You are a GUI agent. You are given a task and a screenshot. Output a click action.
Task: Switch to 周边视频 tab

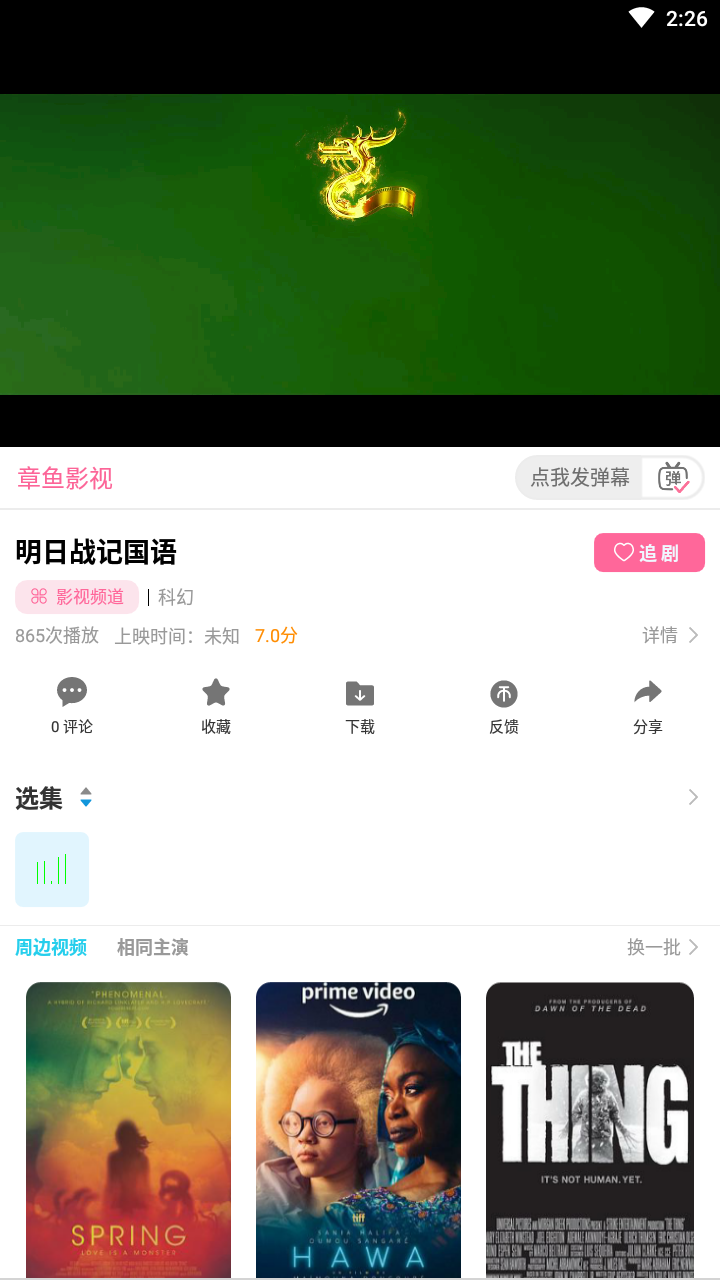(x=51, y=947)
